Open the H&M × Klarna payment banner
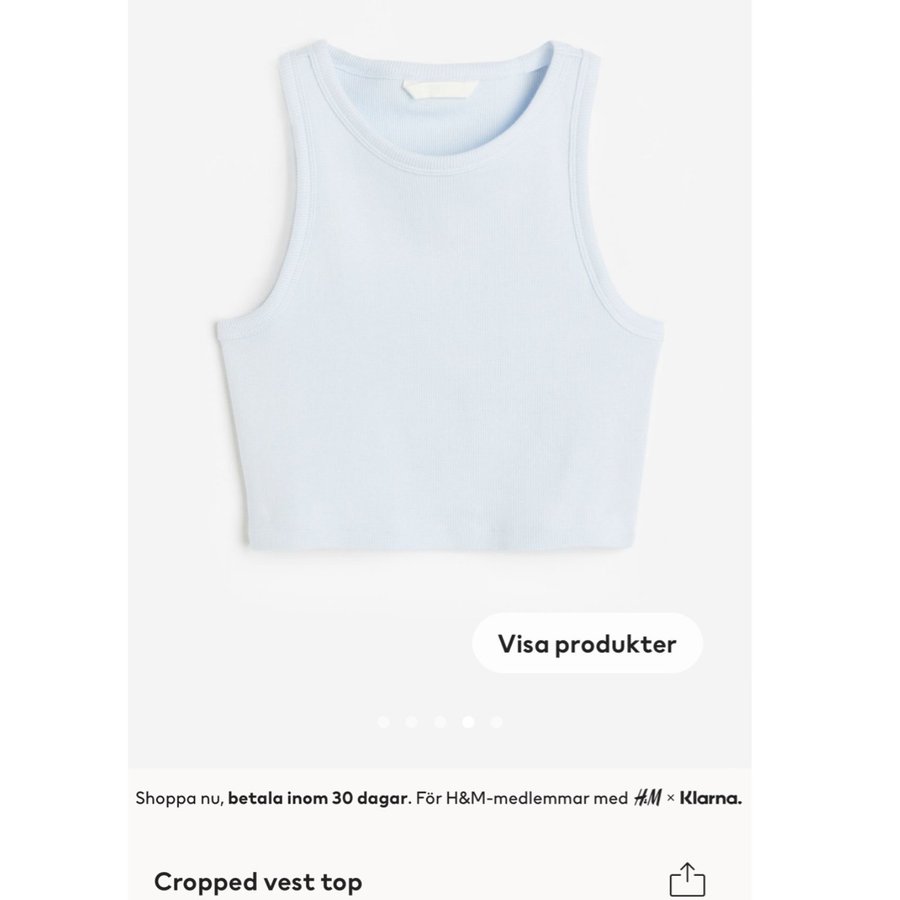This screenshot has width=900, height=900. point(440,798)
